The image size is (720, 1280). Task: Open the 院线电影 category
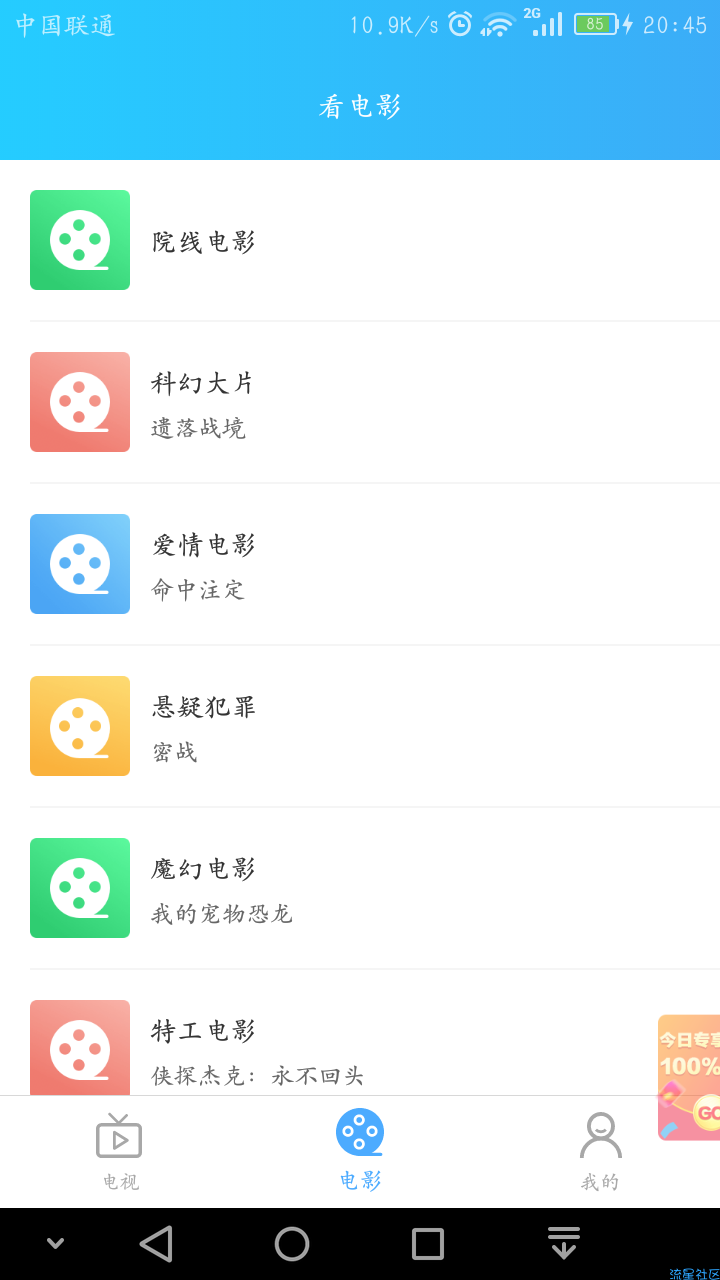coord(360,240)
